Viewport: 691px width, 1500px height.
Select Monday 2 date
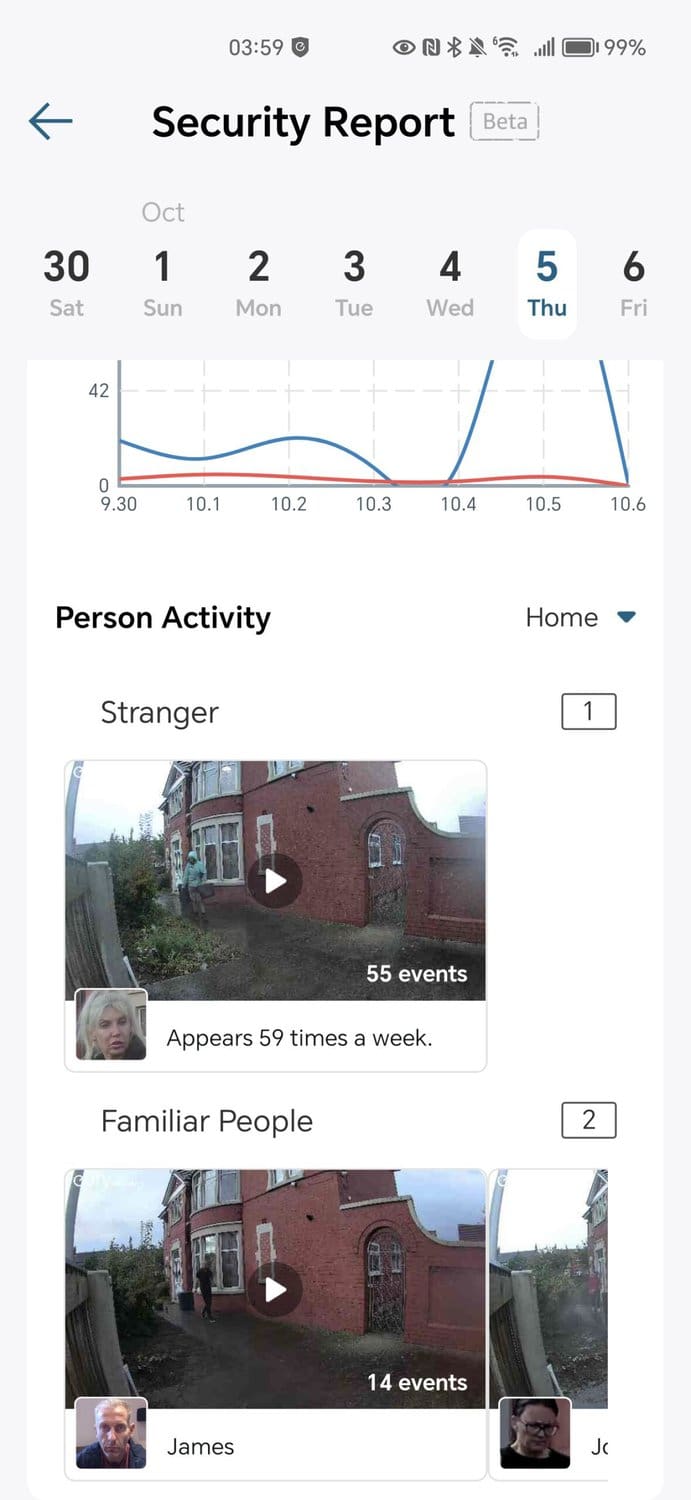258,282
